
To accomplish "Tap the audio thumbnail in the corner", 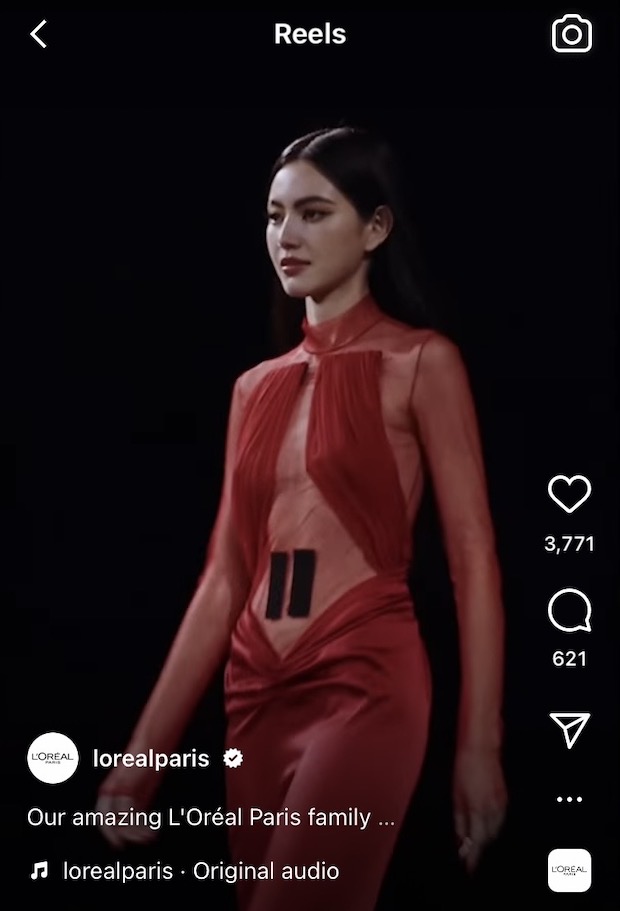I will [x=569, y=871].
